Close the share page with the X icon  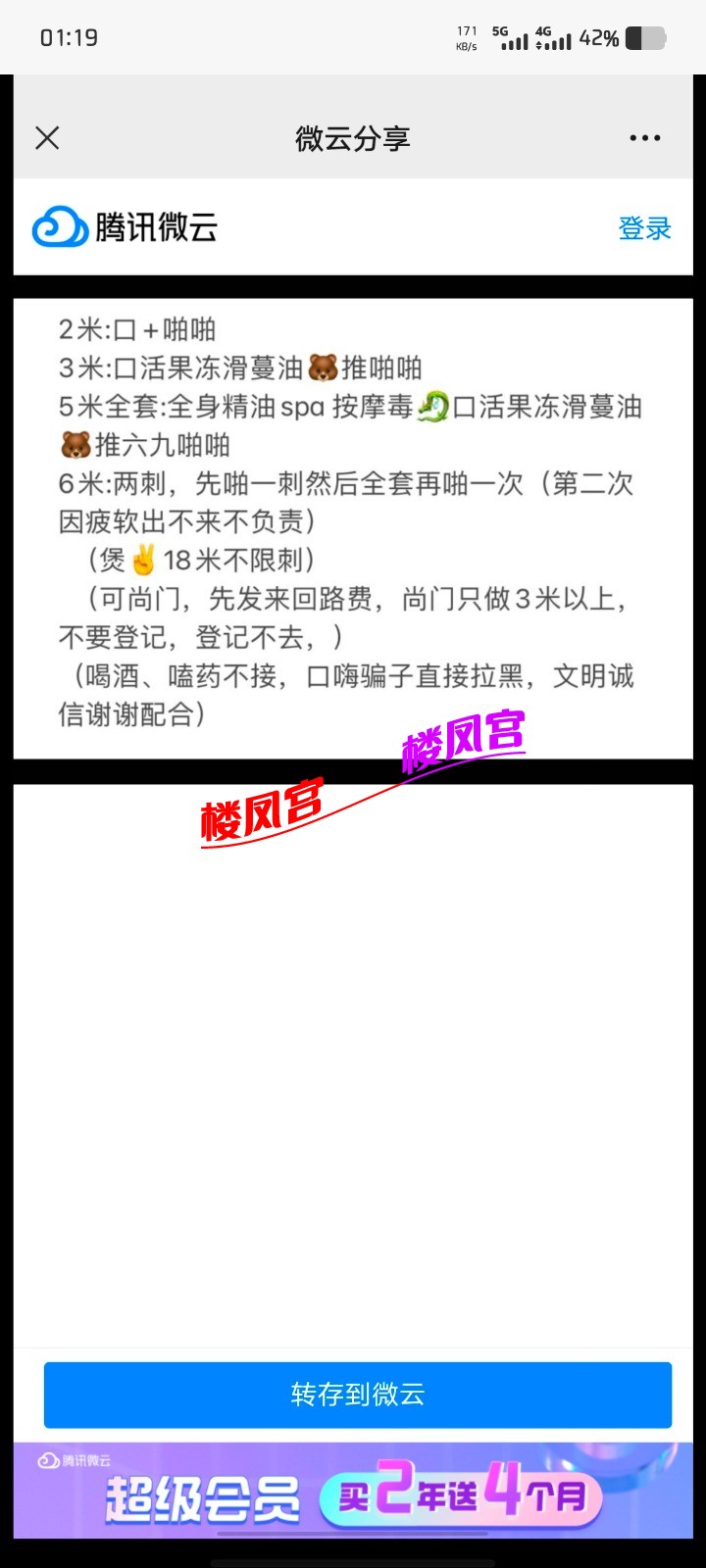pos(46,137)
